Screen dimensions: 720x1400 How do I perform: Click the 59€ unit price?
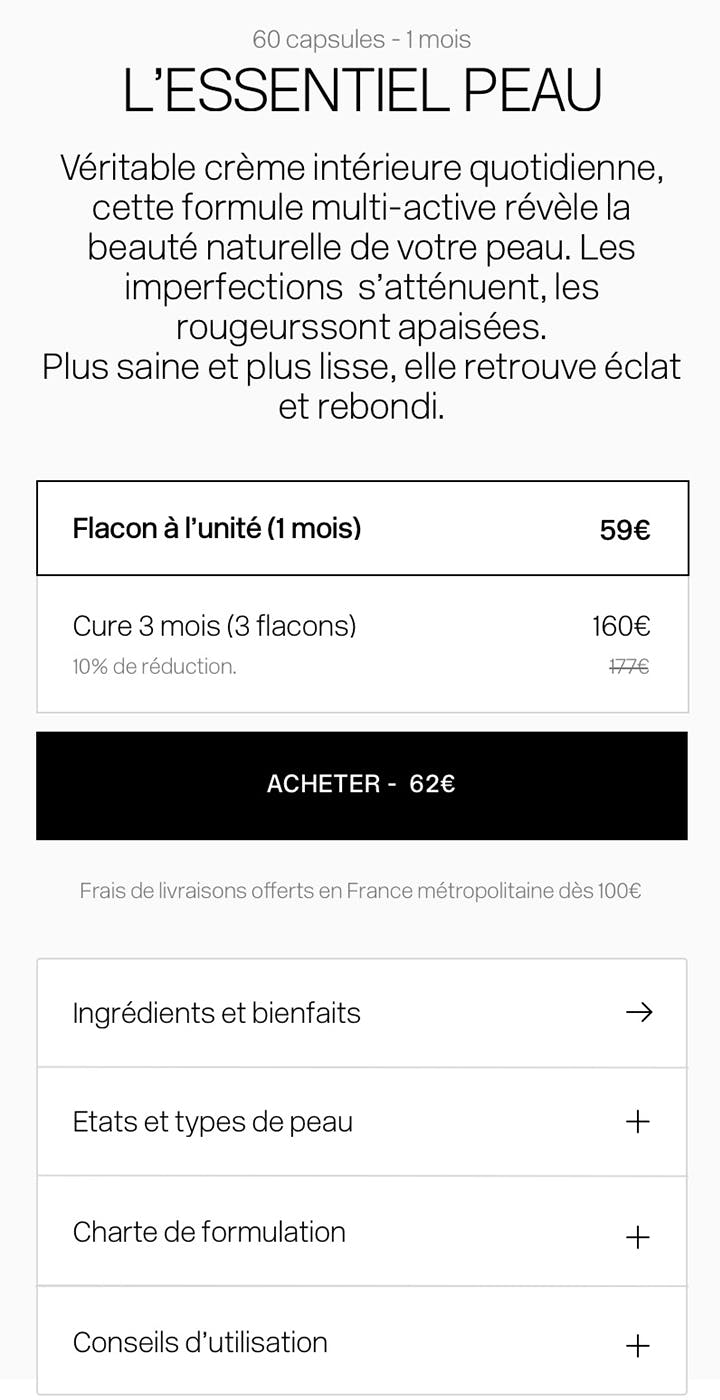pos(624,528)
